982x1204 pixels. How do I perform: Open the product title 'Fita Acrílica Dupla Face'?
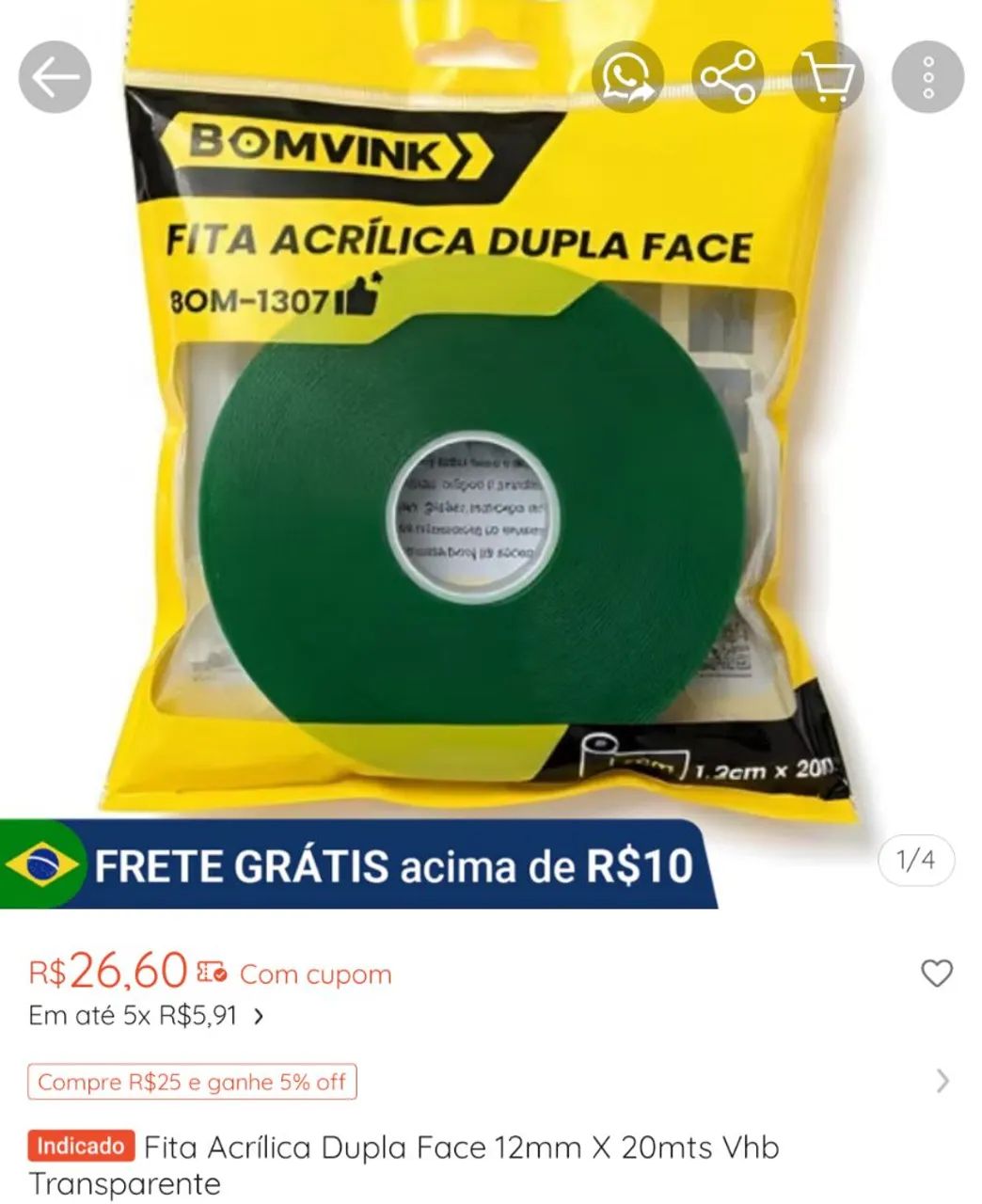point(461,1146)
